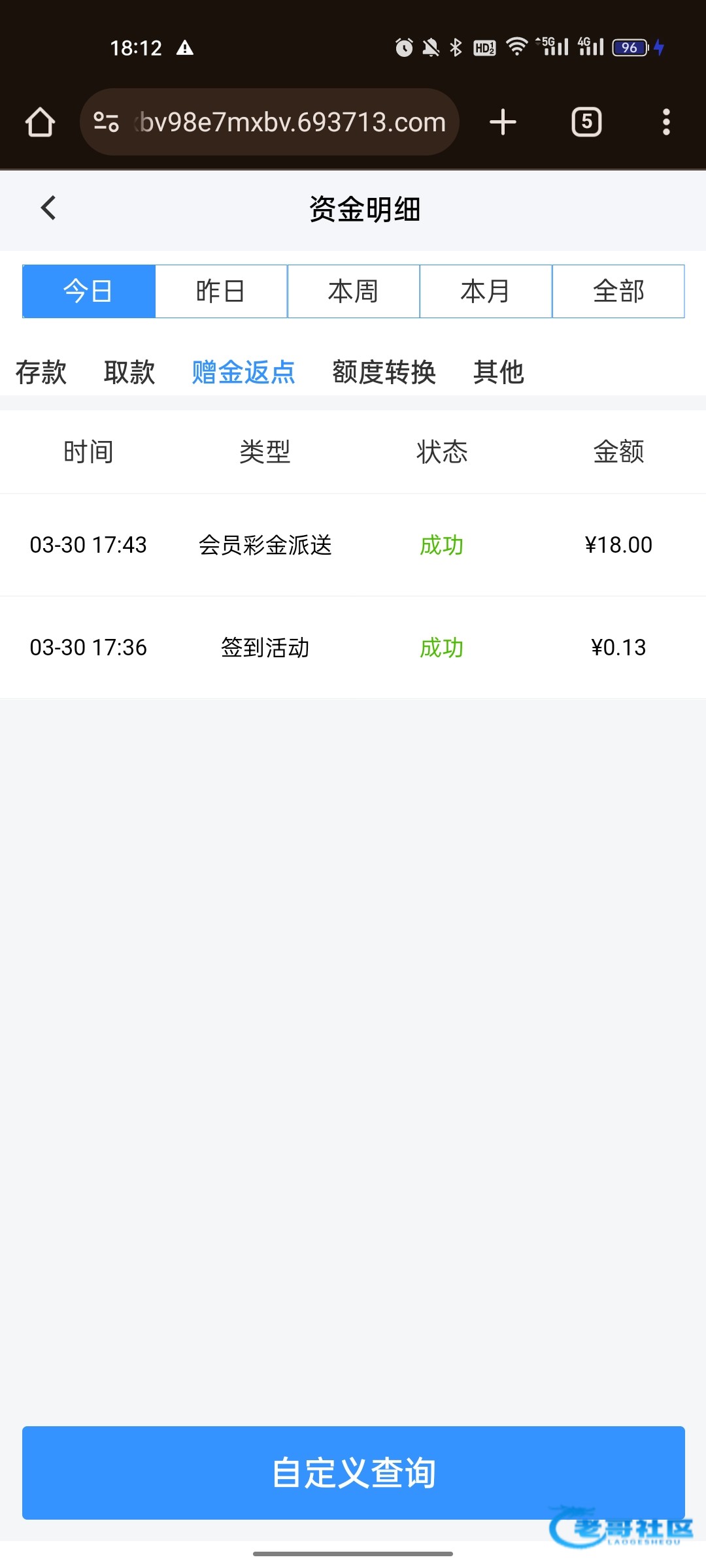Open the tab switcher showing 5 tabs
706x1568 pixels.
pyautogui.click(x=586, y=122)
